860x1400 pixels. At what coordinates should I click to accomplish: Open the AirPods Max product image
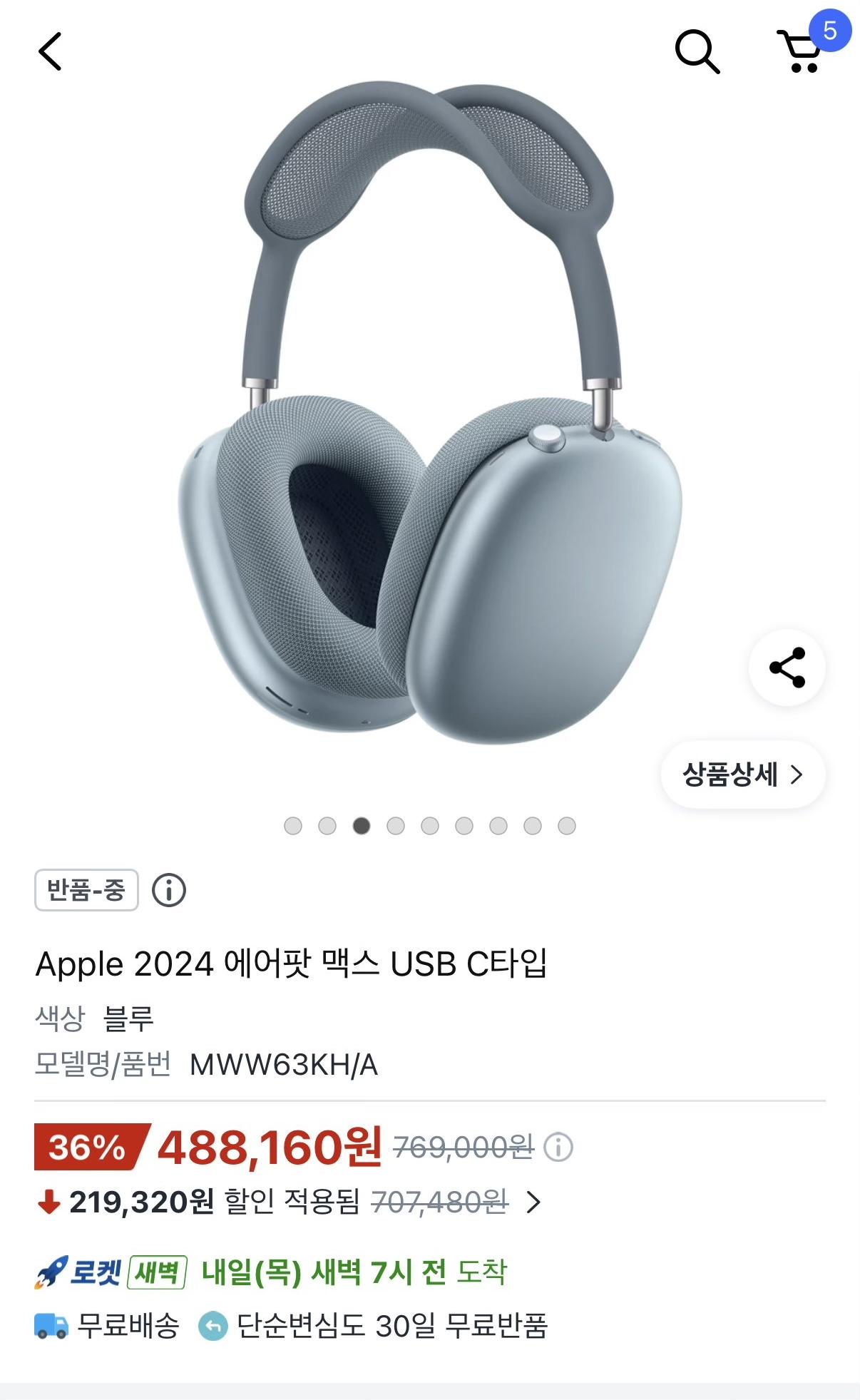(430, 414)
